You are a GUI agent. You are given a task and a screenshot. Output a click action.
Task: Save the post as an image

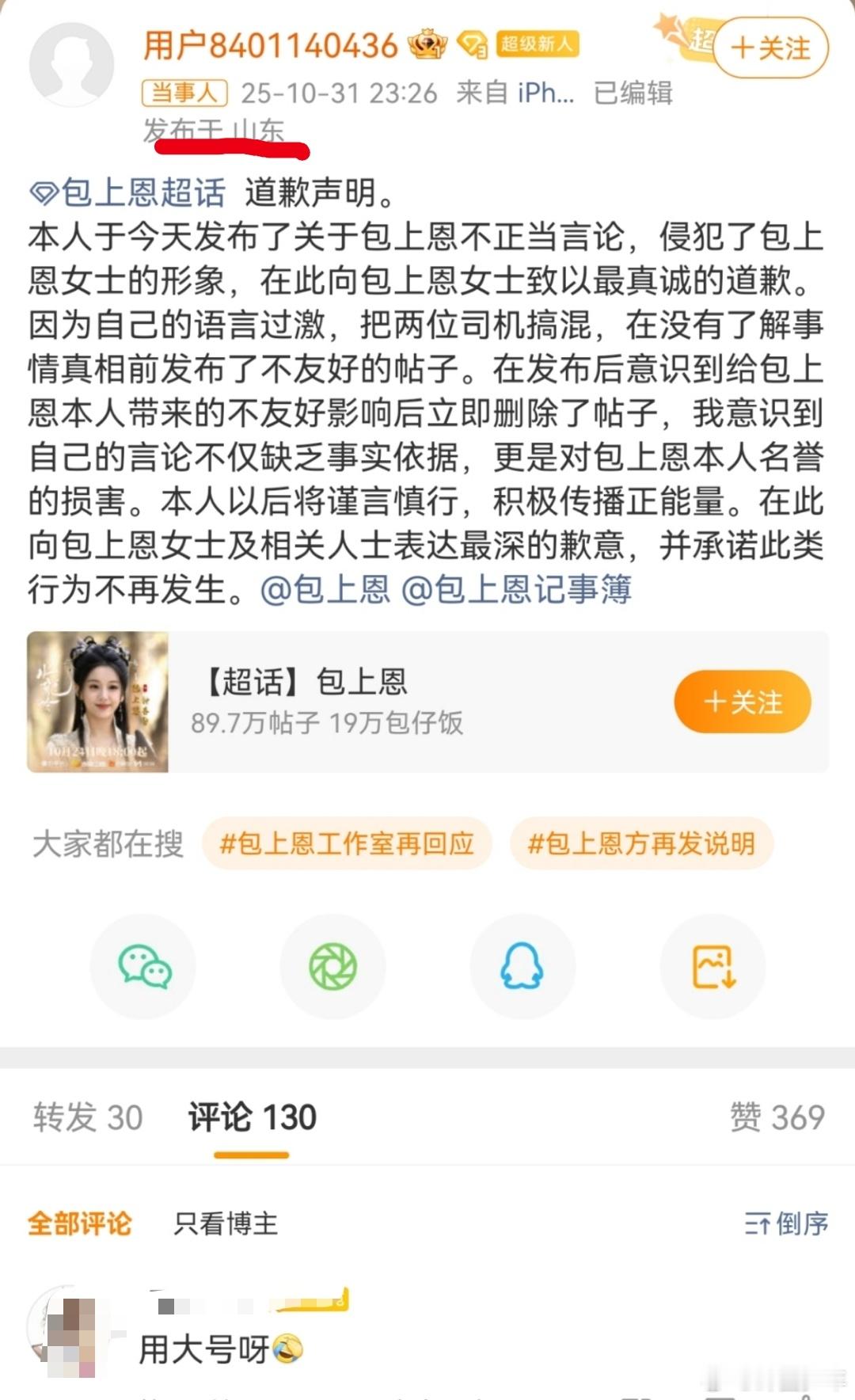tap(712, 966)
